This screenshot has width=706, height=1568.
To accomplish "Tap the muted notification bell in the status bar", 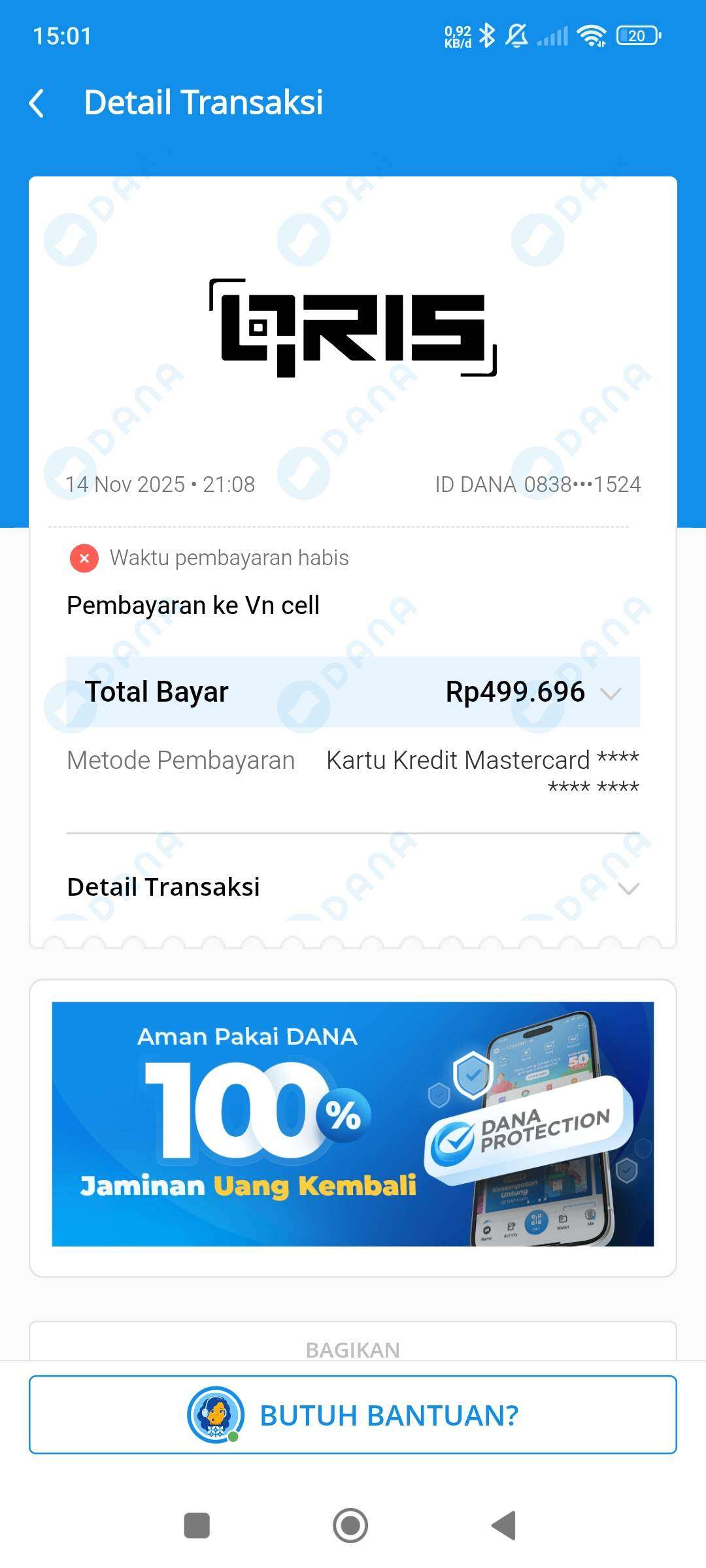I will point(516,36).
